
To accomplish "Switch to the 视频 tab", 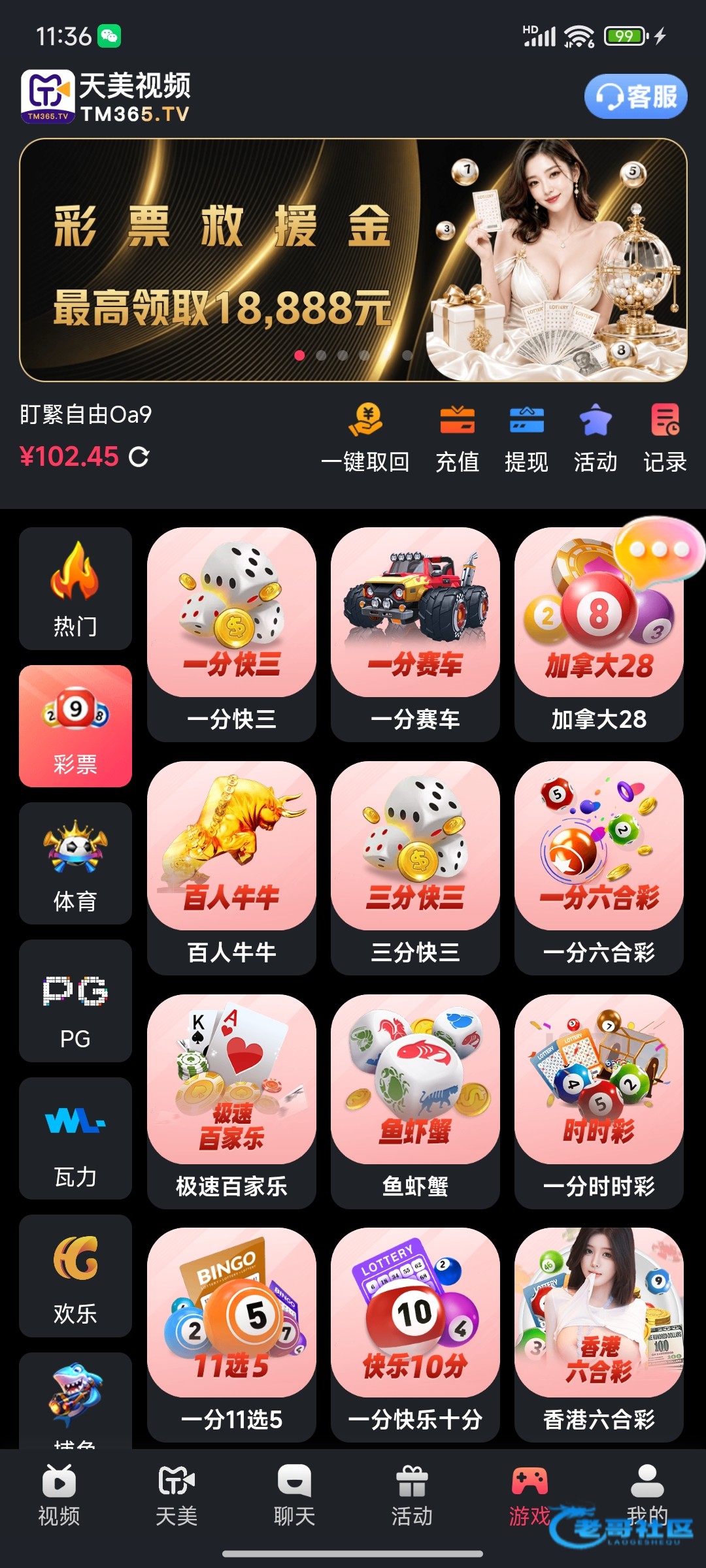I will [59, 1495].
